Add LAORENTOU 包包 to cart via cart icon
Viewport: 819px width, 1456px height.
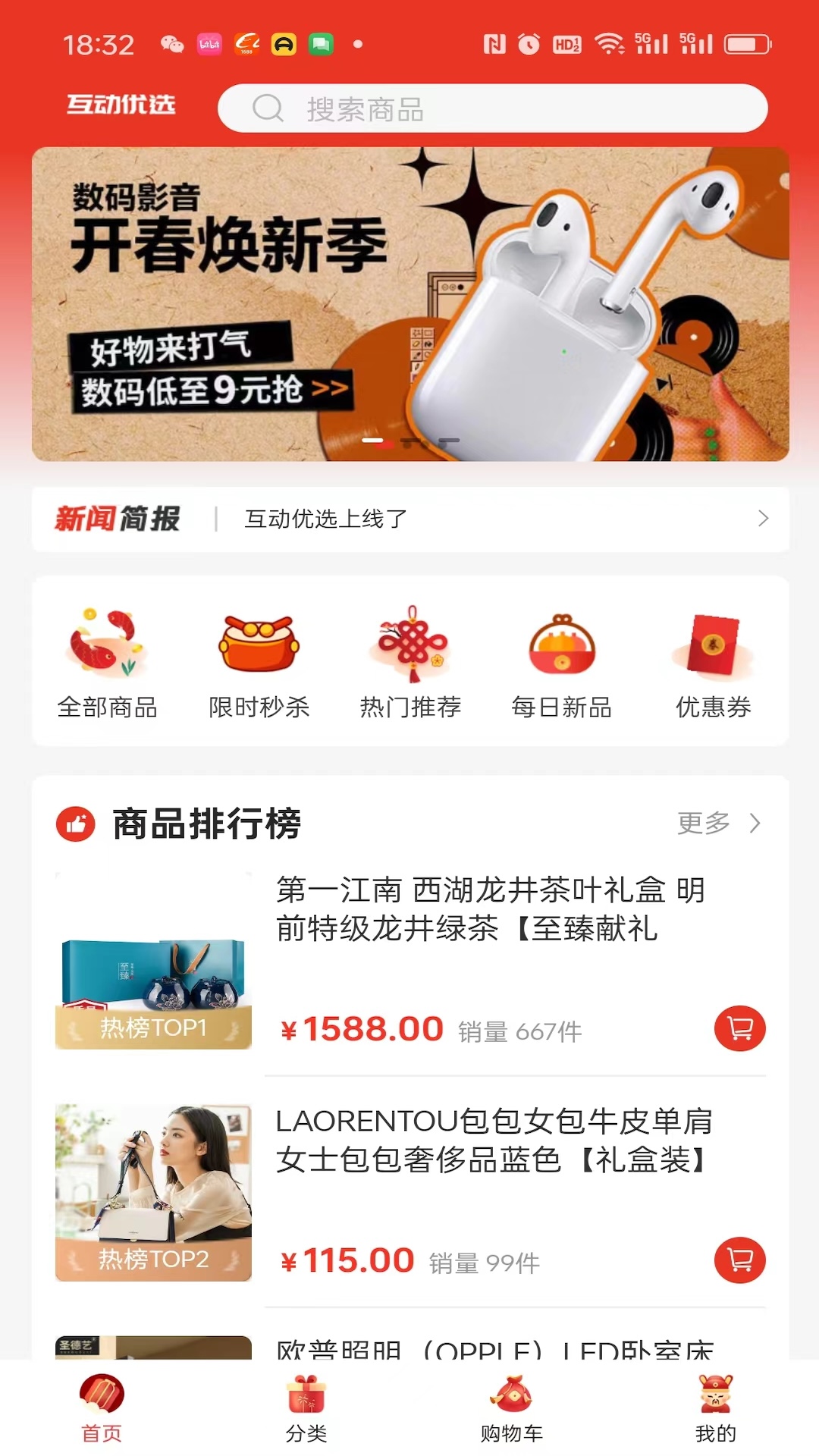(x=740, y=1259)
